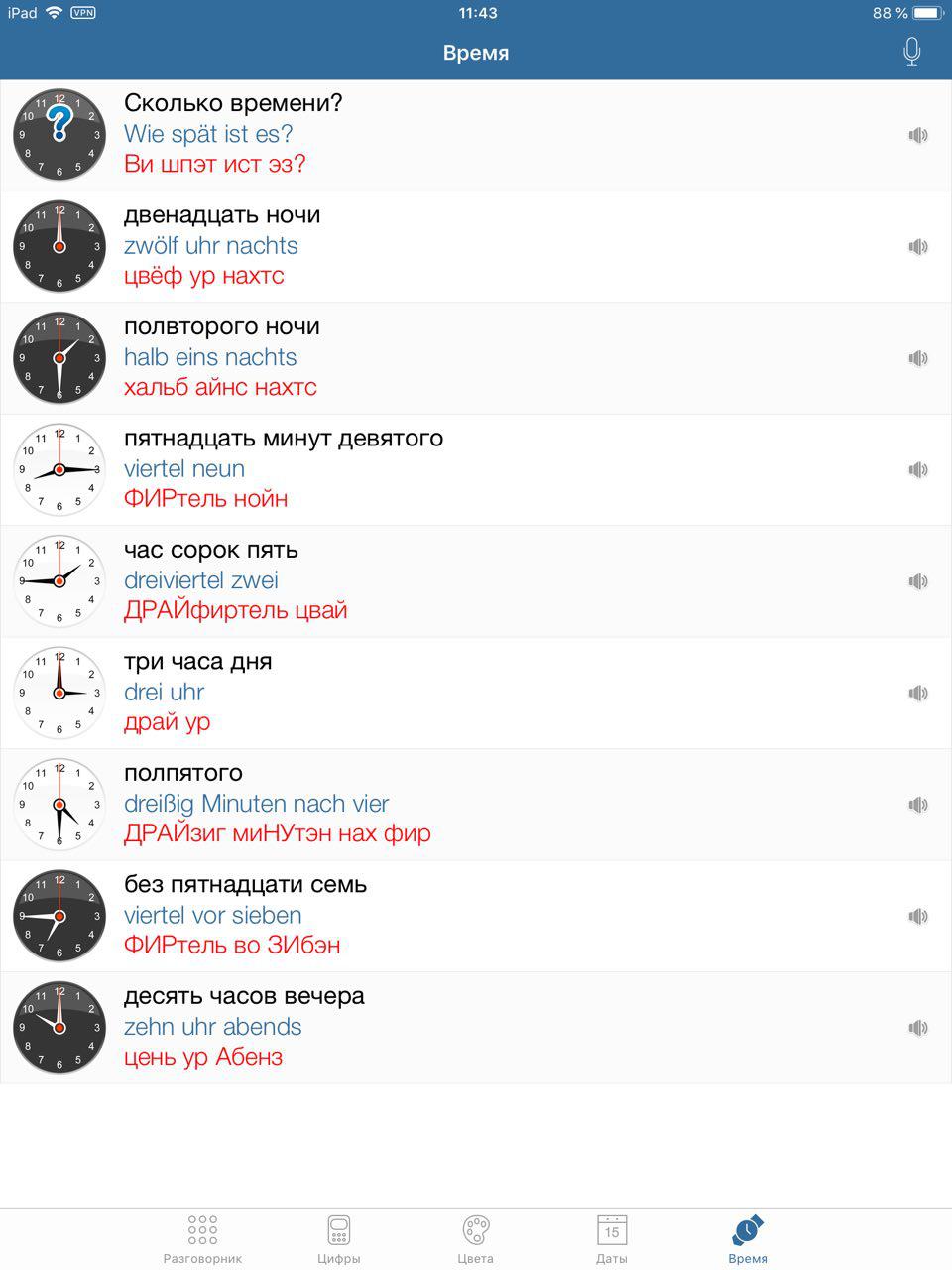The image size is (952, 1270).
Task: Open the Цвета tab
Action: pyautogui.click(x=476, y=1238)
